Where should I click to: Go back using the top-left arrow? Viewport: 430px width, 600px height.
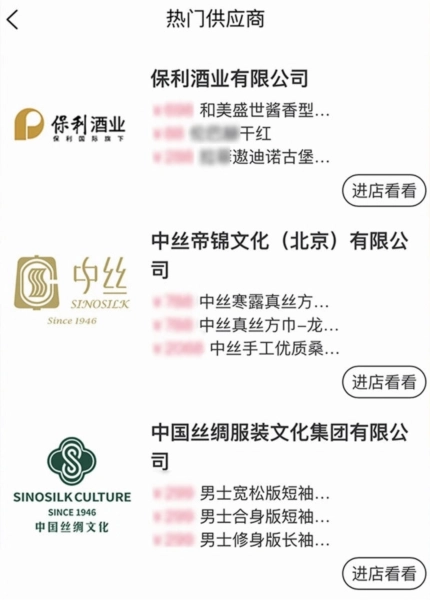[x=13, y=20]
